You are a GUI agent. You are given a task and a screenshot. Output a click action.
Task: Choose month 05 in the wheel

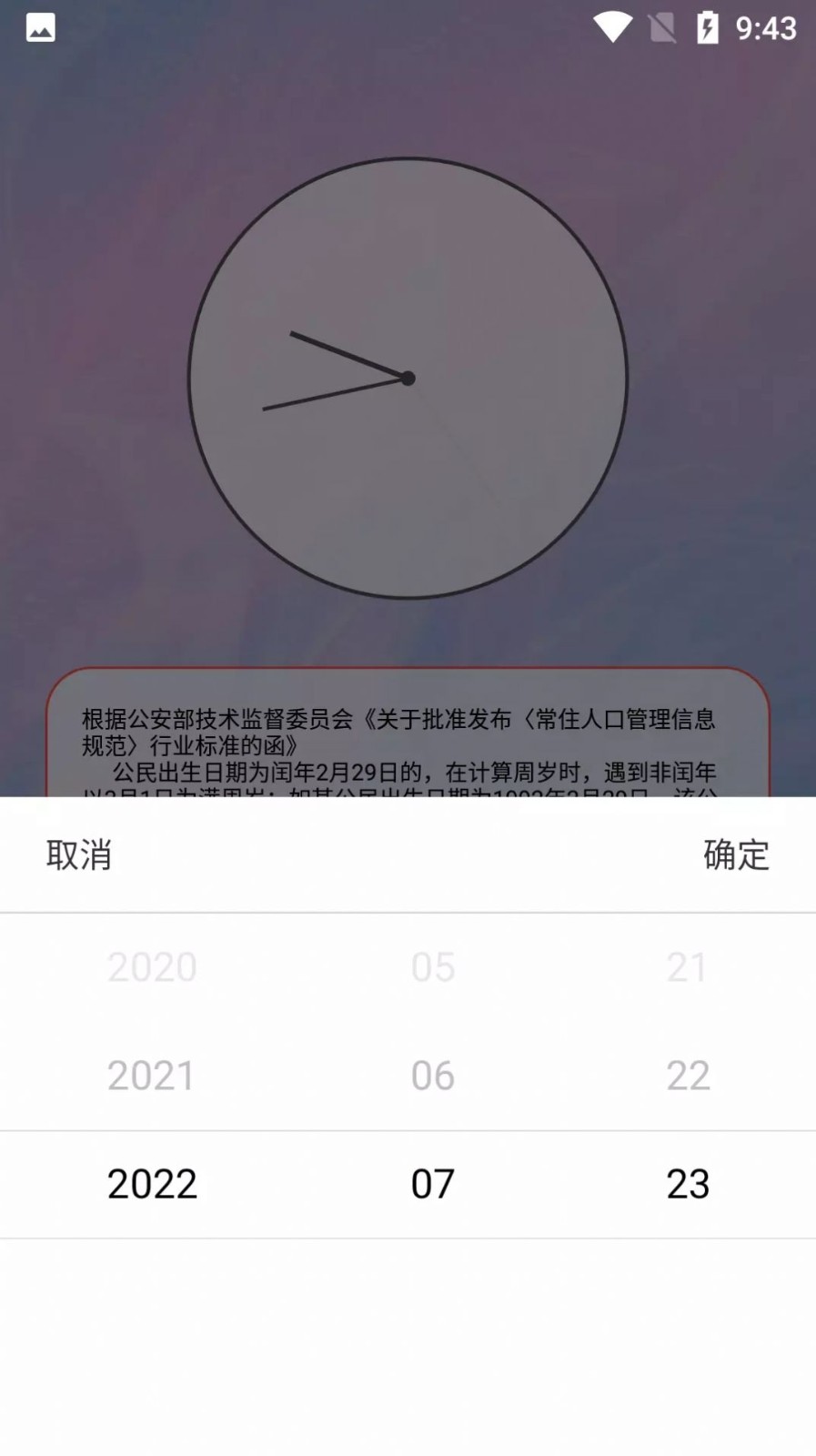pos(431,966)
